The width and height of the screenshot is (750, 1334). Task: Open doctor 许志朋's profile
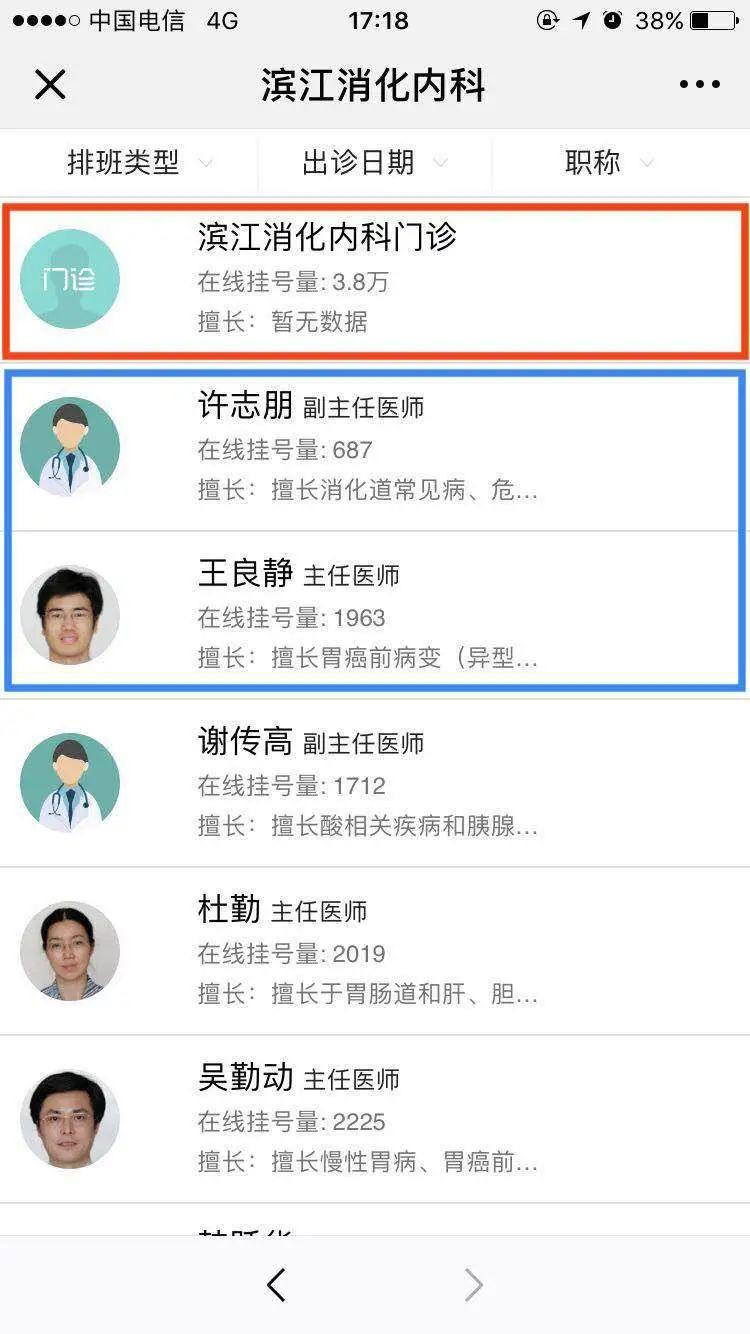click(375, 447)
